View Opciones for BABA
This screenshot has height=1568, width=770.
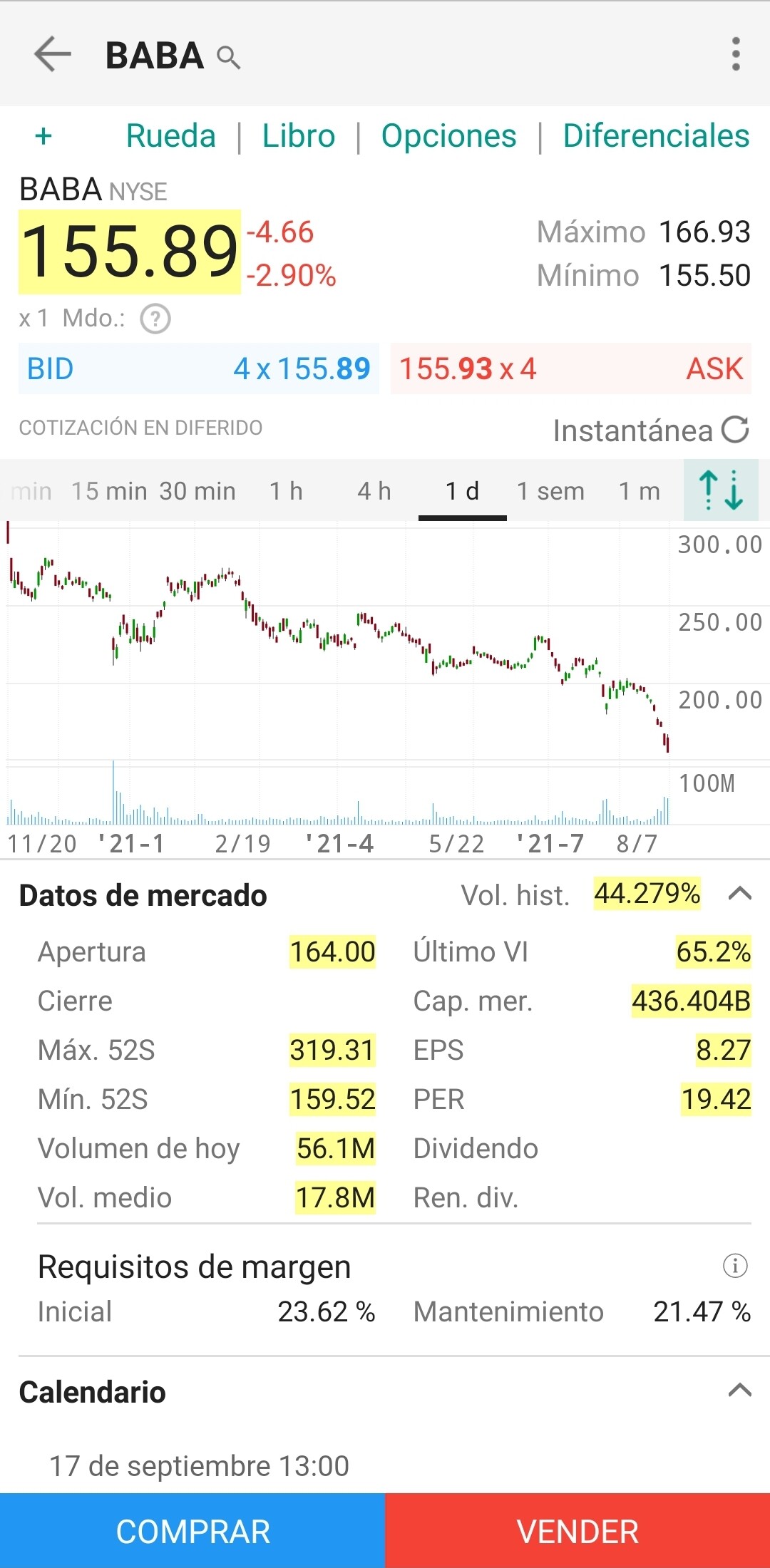point(448,135)
